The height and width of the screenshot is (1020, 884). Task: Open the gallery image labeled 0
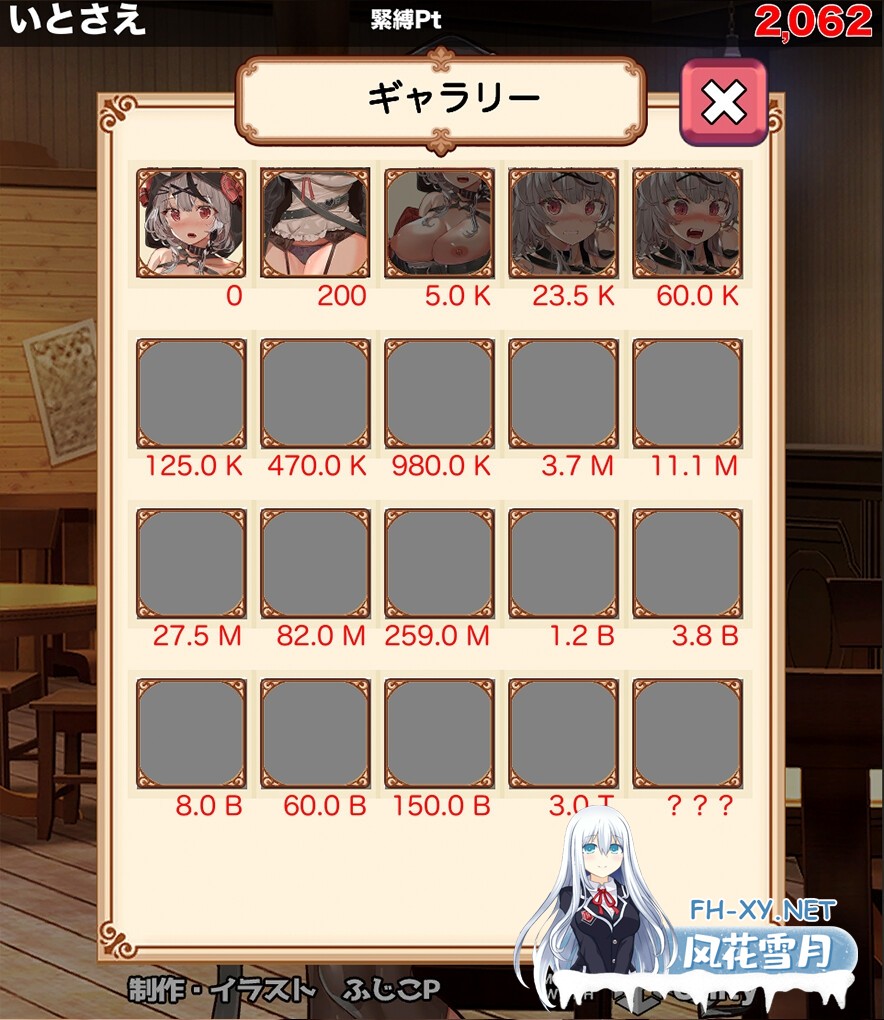[x=191, y=222]
